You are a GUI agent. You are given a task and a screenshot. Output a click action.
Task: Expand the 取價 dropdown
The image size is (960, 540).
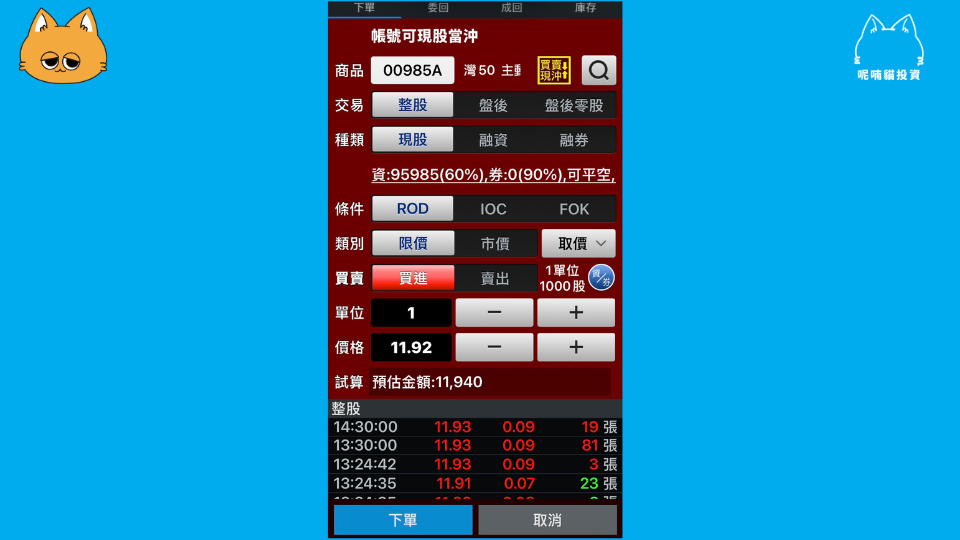tap(578, 243)
